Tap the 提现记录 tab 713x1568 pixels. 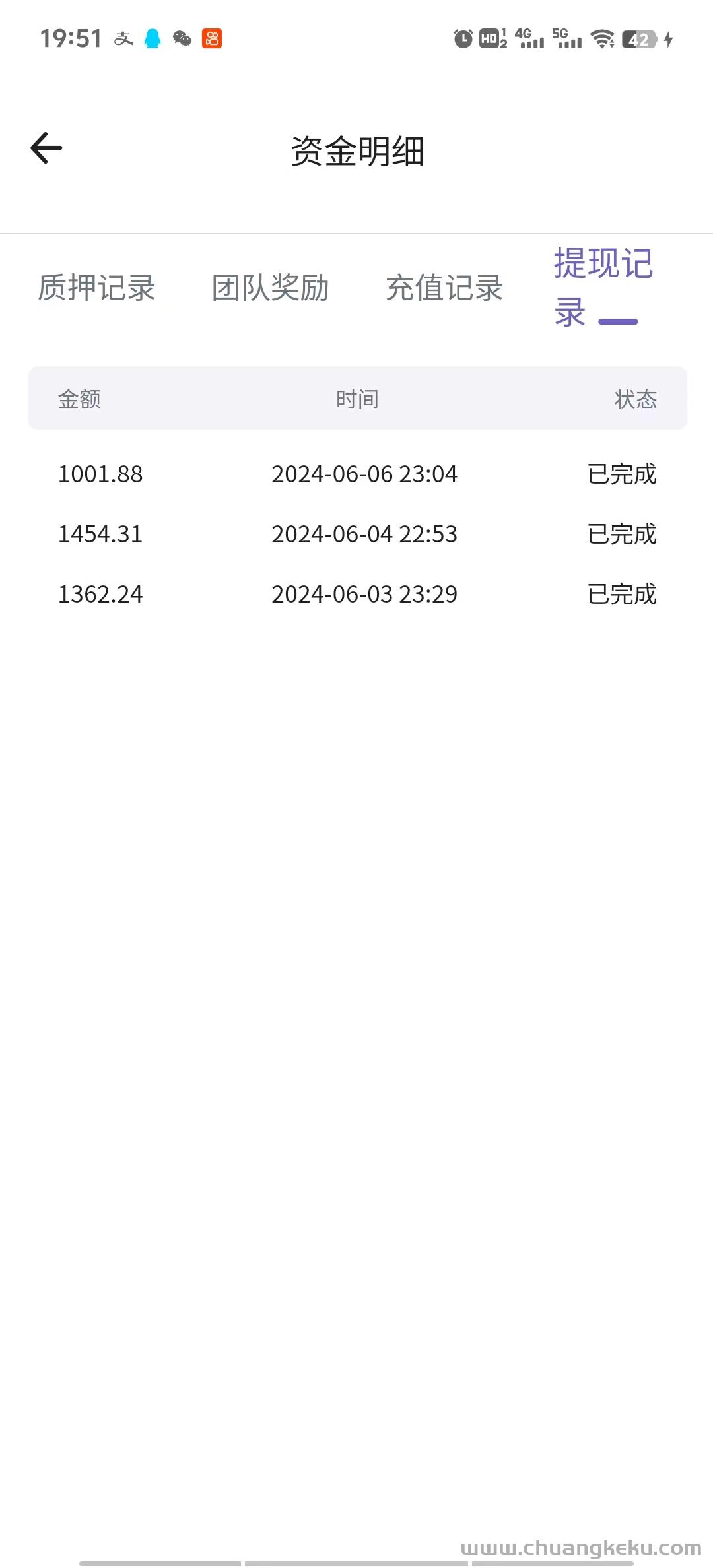click(603, 288)
